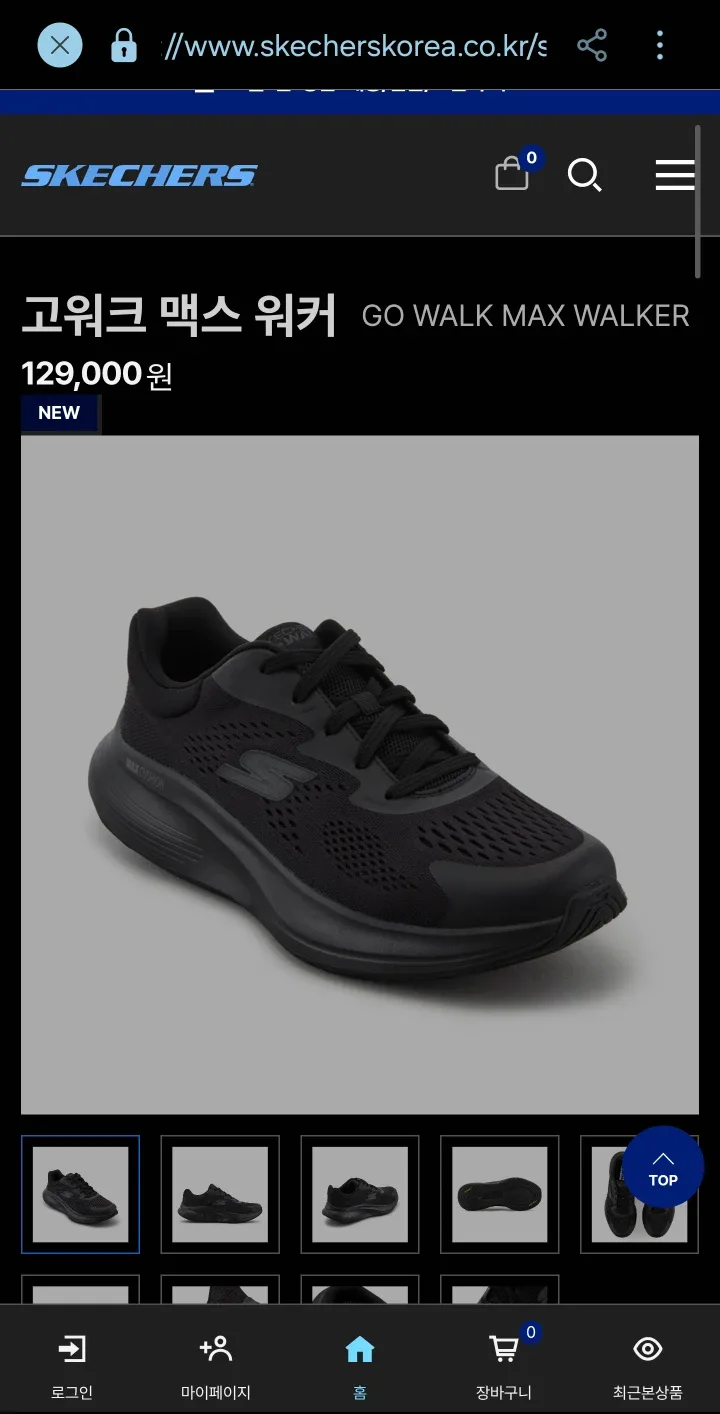Tap the Skechers logo to go home
The image size is (720, 1414).
139,176
